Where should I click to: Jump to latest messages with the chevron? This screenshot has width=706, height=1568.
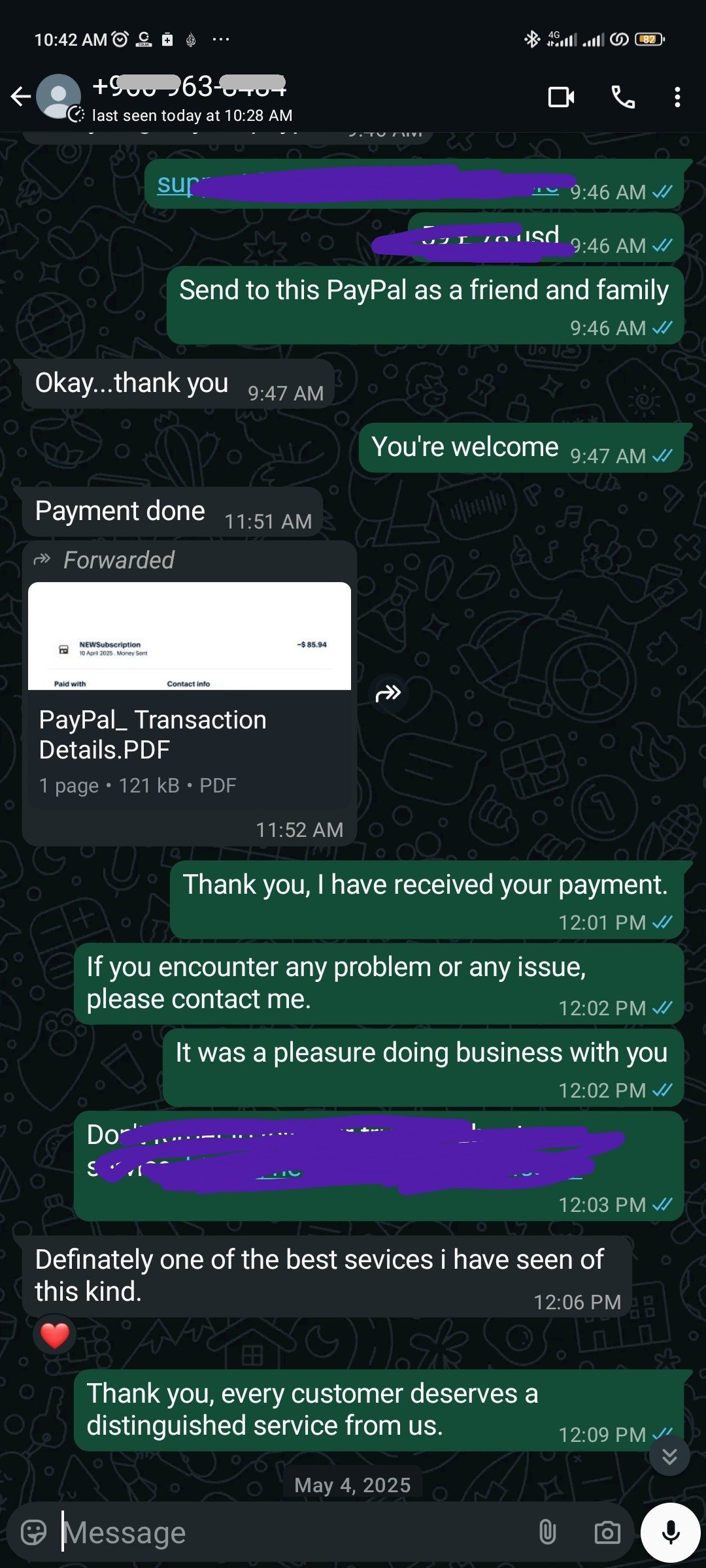point(669,1454)
